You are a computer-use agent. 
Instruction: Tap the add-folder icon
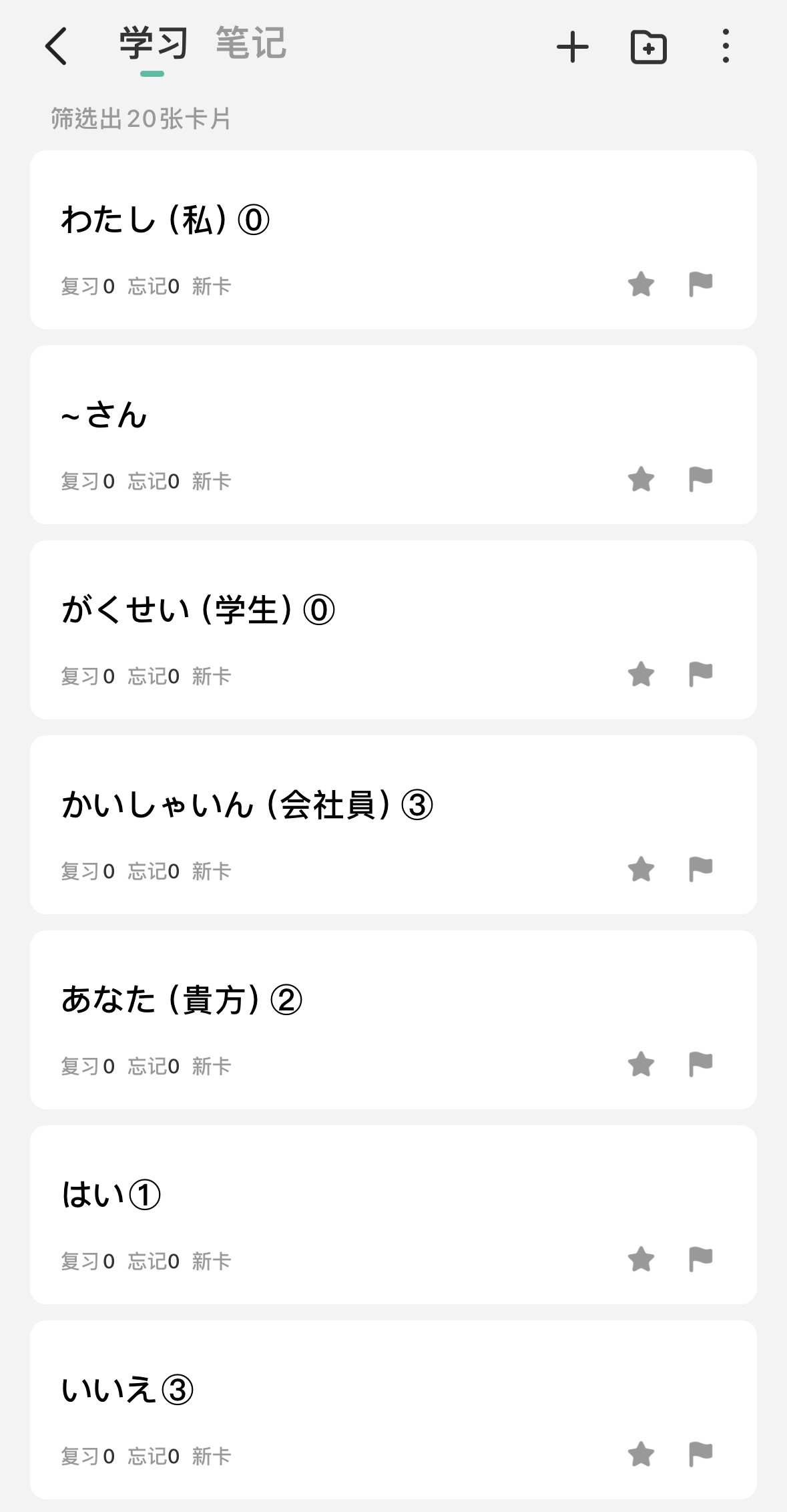click(x=648, y=47)
